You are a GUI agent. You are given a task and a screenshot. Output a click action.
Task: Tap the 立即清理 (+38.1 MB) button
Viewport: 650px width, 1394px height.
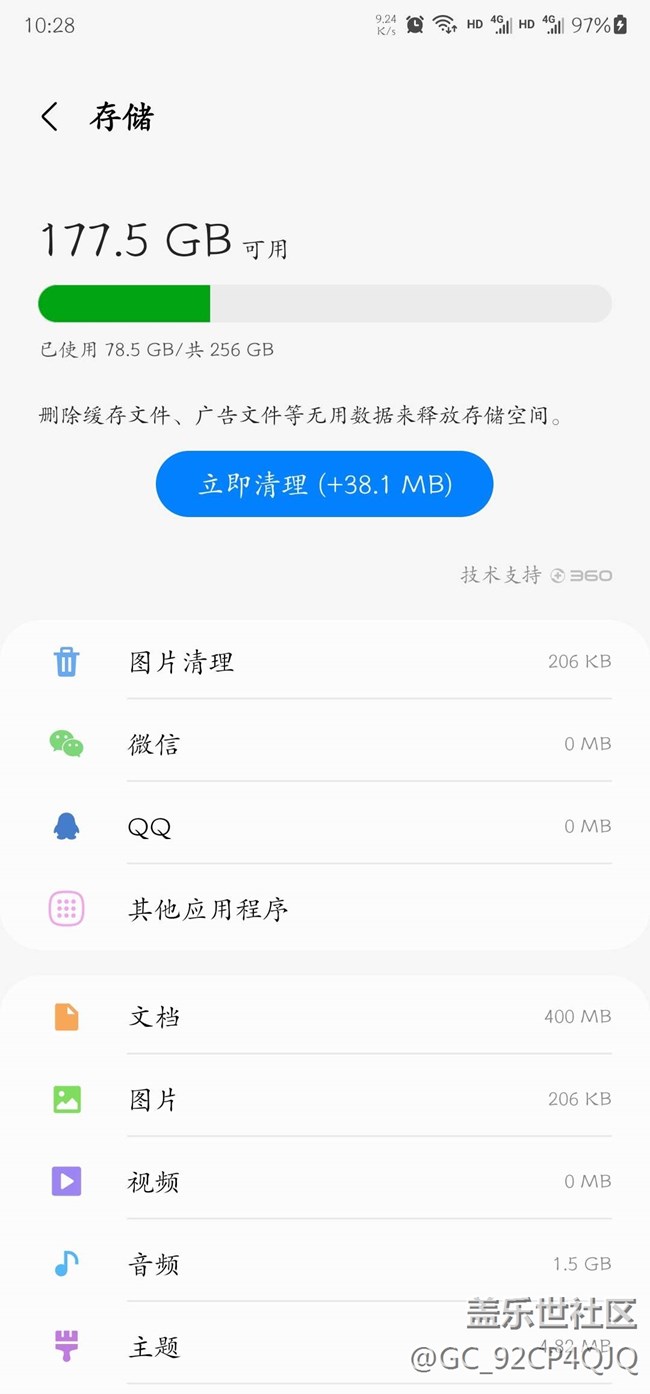(x=324, y=484)
